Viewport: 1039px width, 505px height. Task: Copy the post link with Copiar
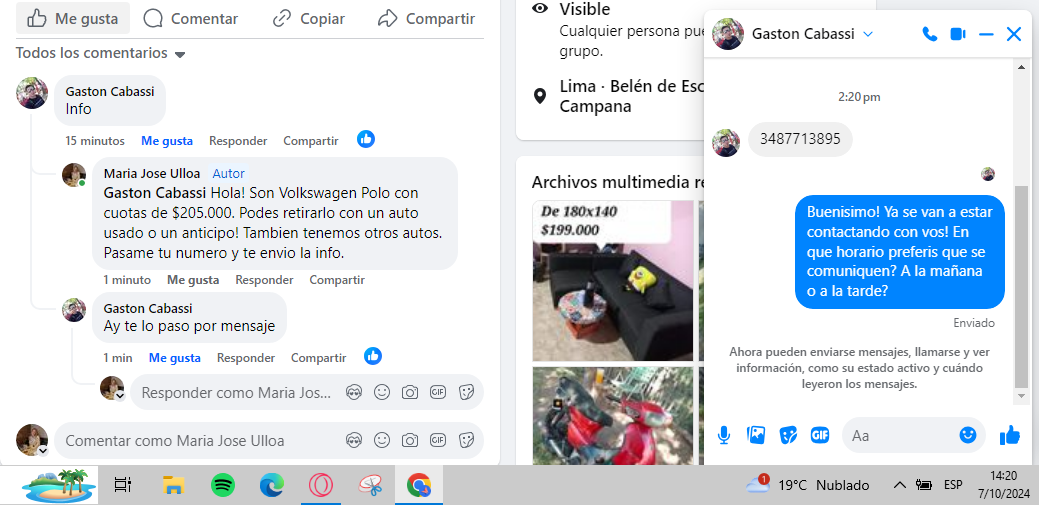pyautogui.click(x=308, y=18)
